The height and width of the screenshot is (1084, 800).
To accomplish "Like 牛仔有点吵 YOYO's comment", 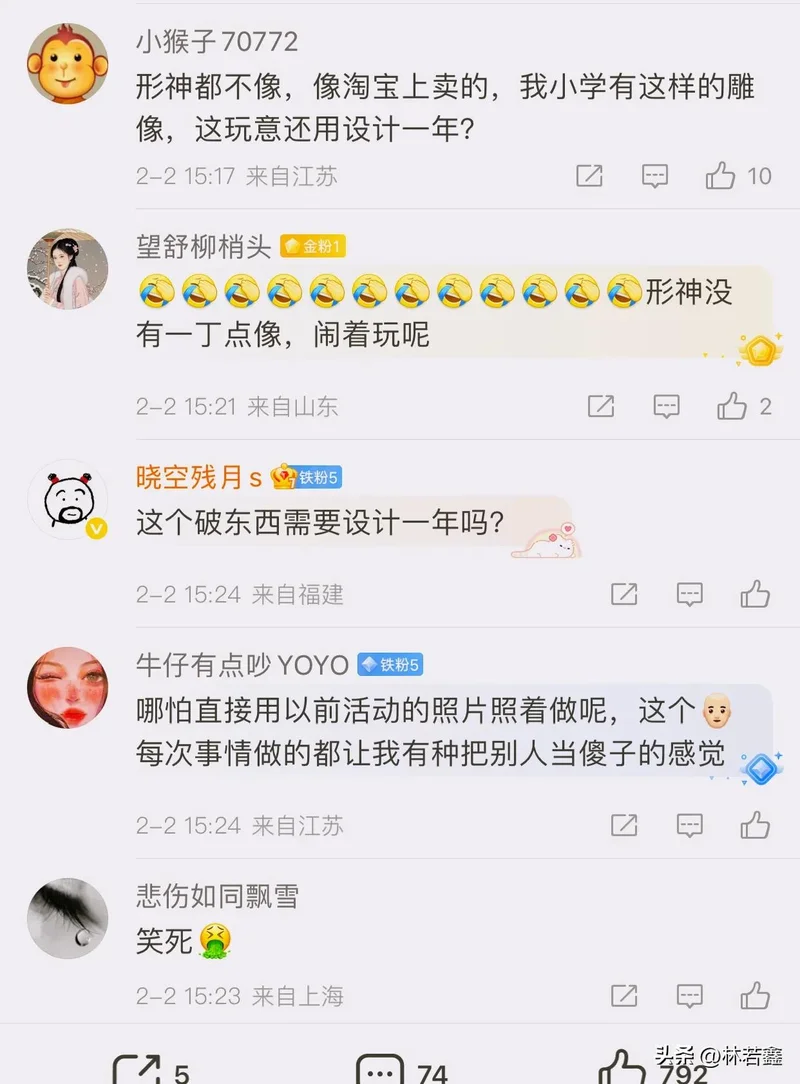I will coord(756,825).
